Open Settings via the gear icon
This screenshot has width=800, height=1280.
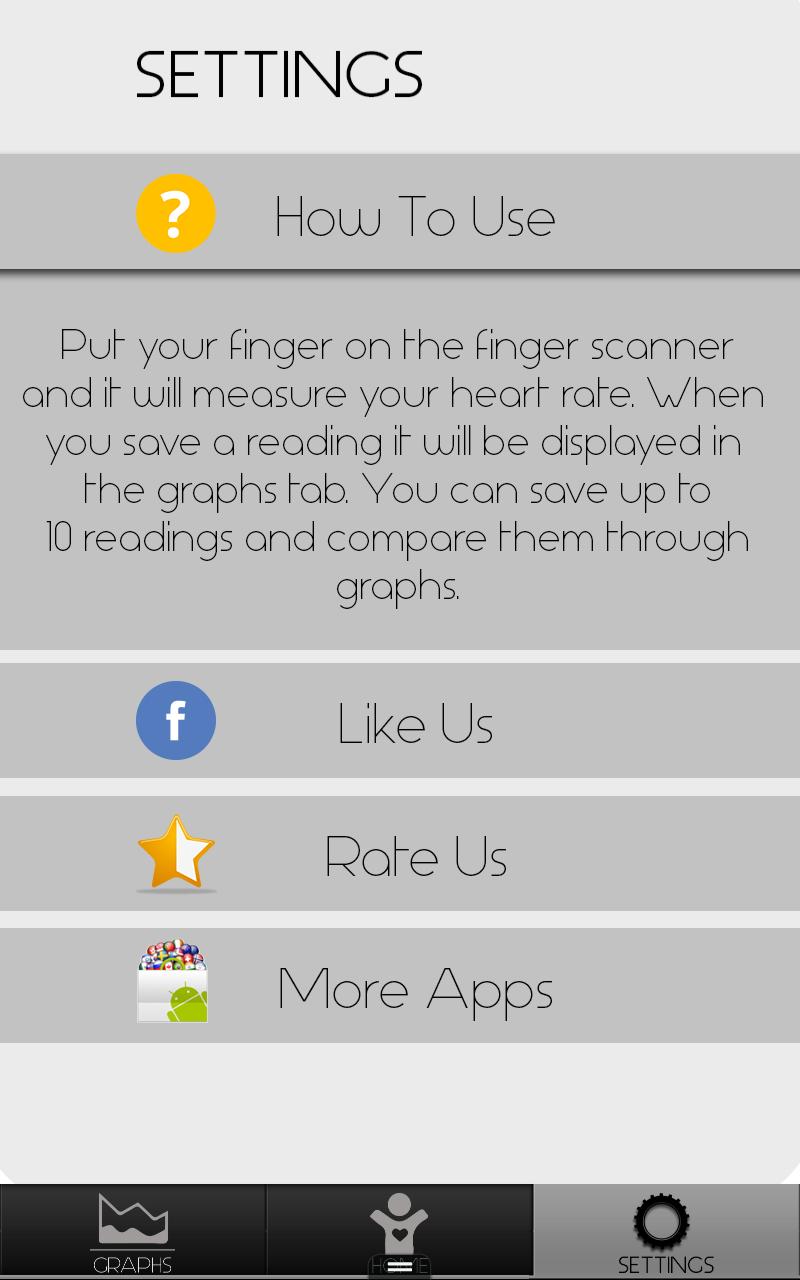663,1218
